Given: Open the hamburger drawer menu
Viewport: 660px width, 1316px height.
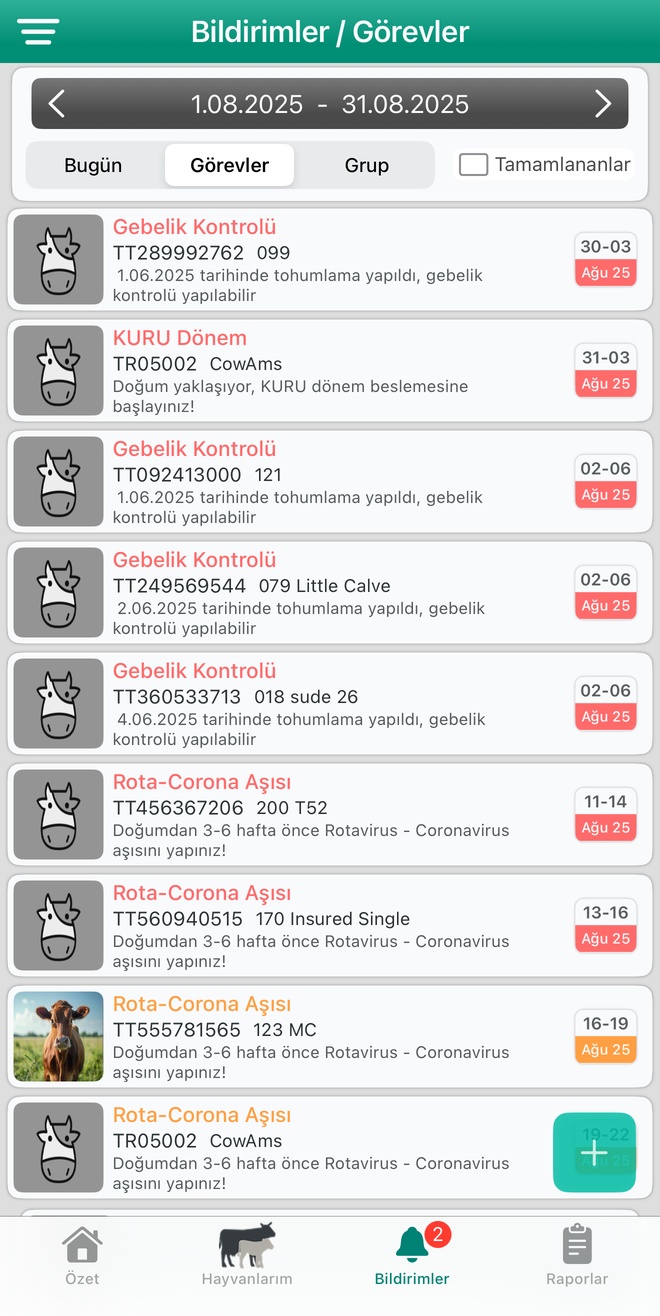Looking at the screenshot, I should [x=38, y=31].
